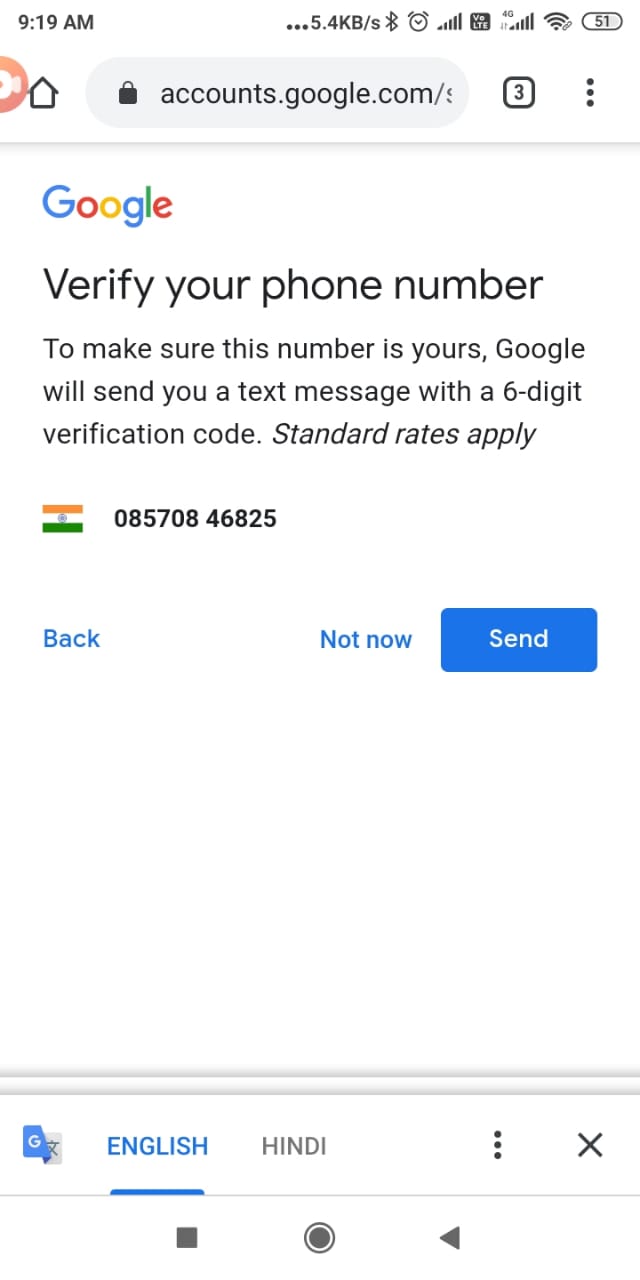Screen dimensions: 640x1280
Task: Choose Not now to skip verification
Action: click(x=365, y=640)
